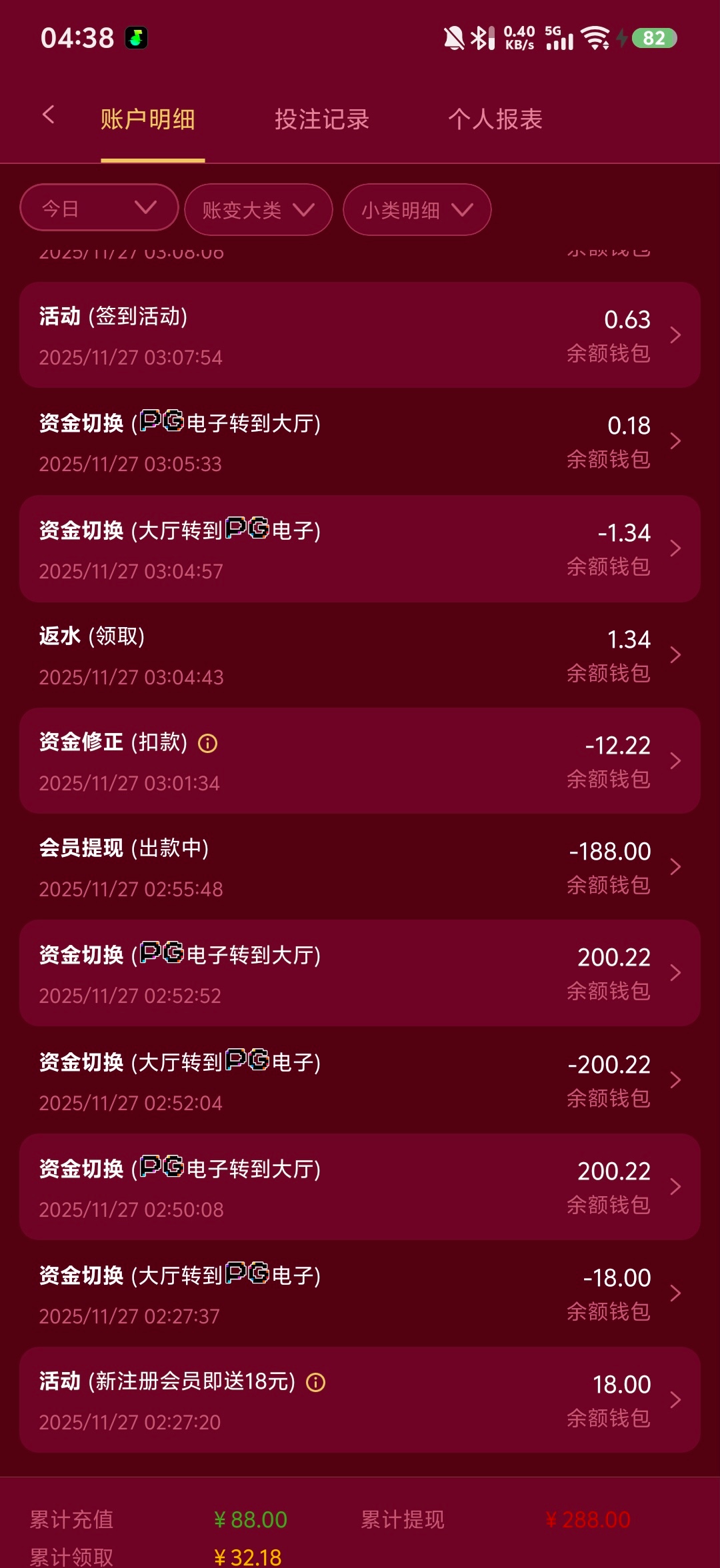View the 会员提现 -188.00 withdrawal
720x1568 pixels.
(360, 867)
